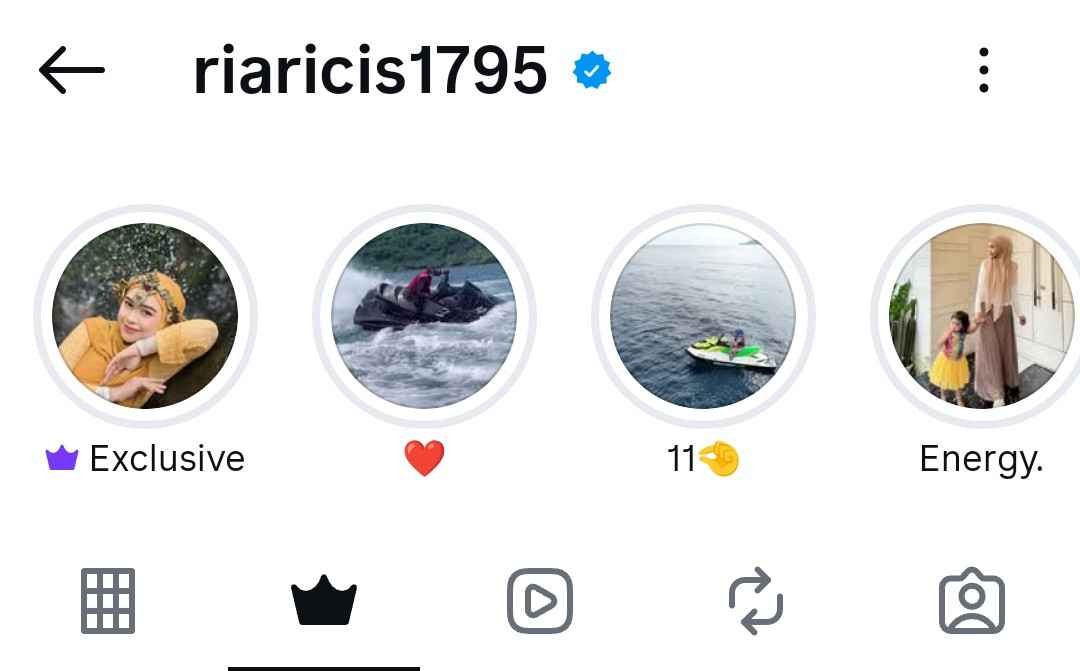Open the Energy. story highlight
1080x671 pixels.
980,316
